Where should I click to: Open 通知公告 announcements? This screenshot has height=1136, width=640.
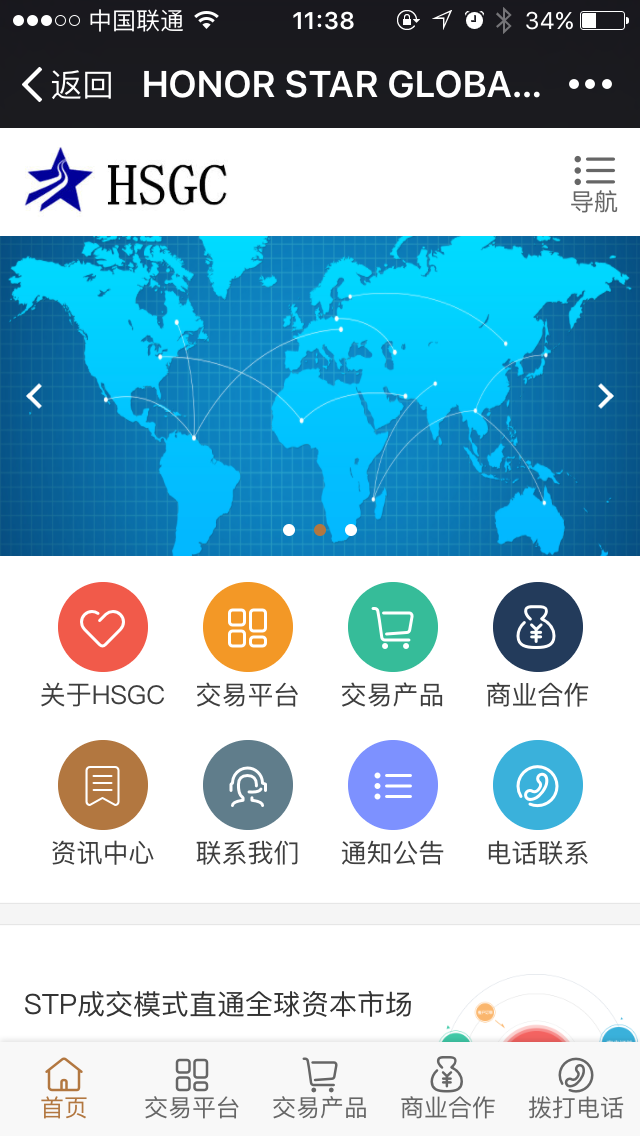(x=393, y=786)
